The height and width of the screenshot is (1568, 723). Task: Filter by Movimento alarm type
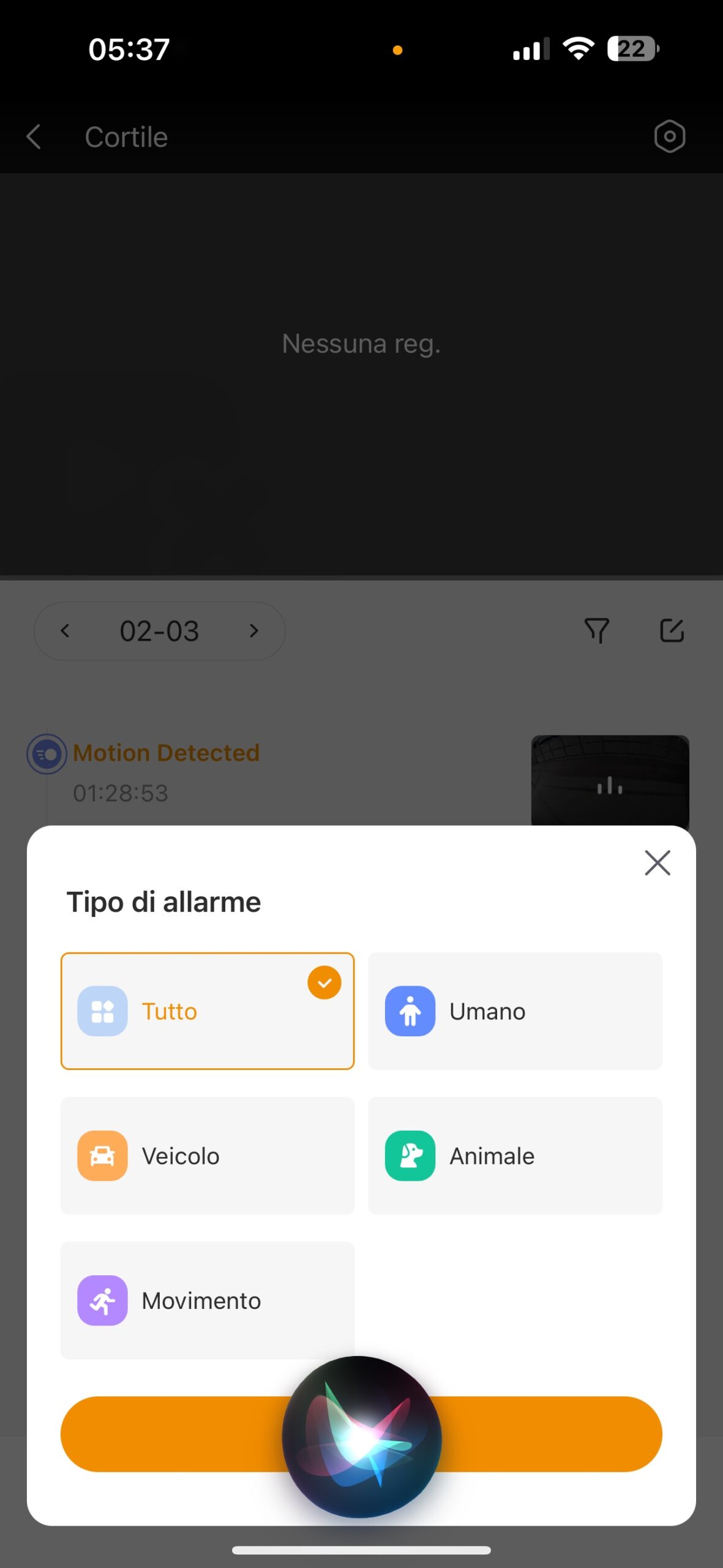(x=207, y=1300)
